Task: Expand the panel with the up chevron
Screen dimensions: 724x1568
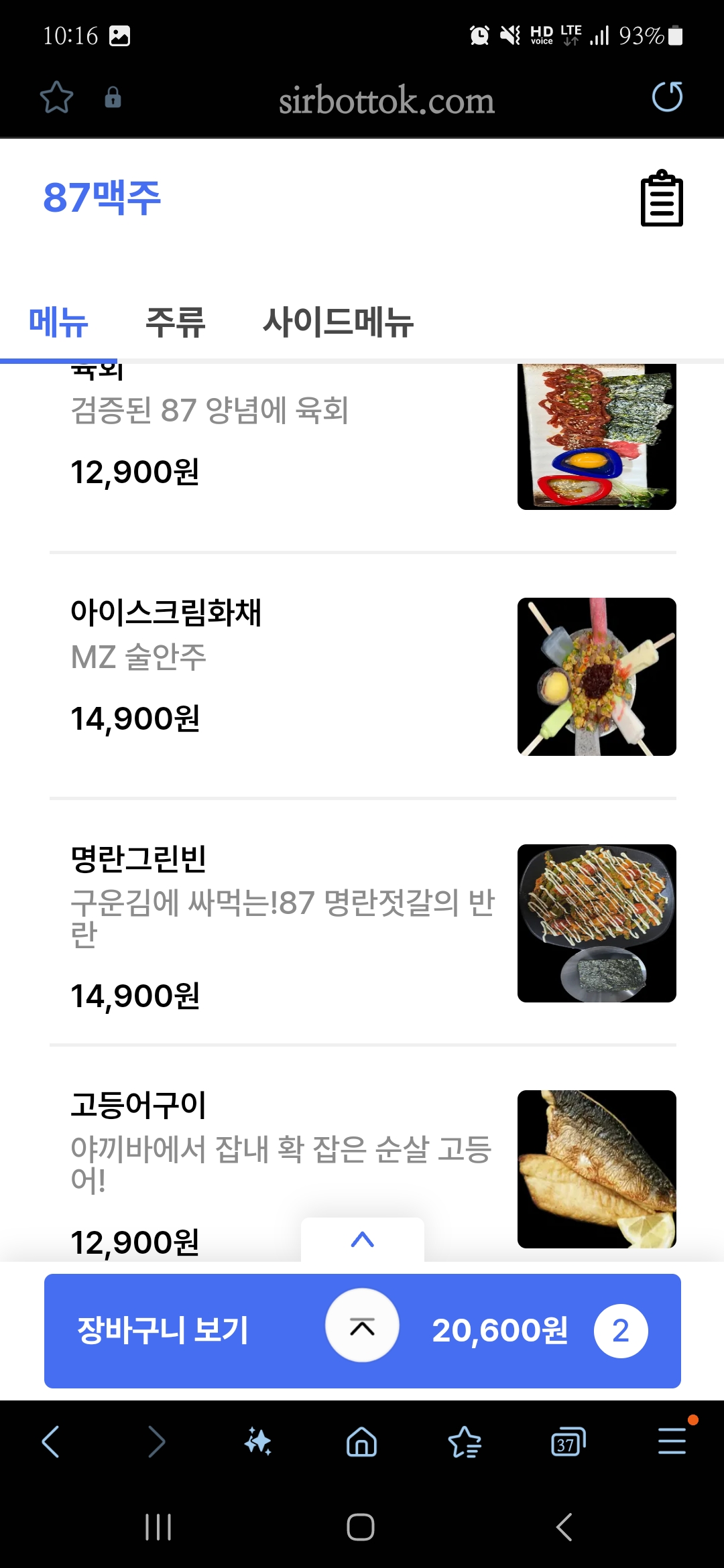Action: coord(362,1240)
